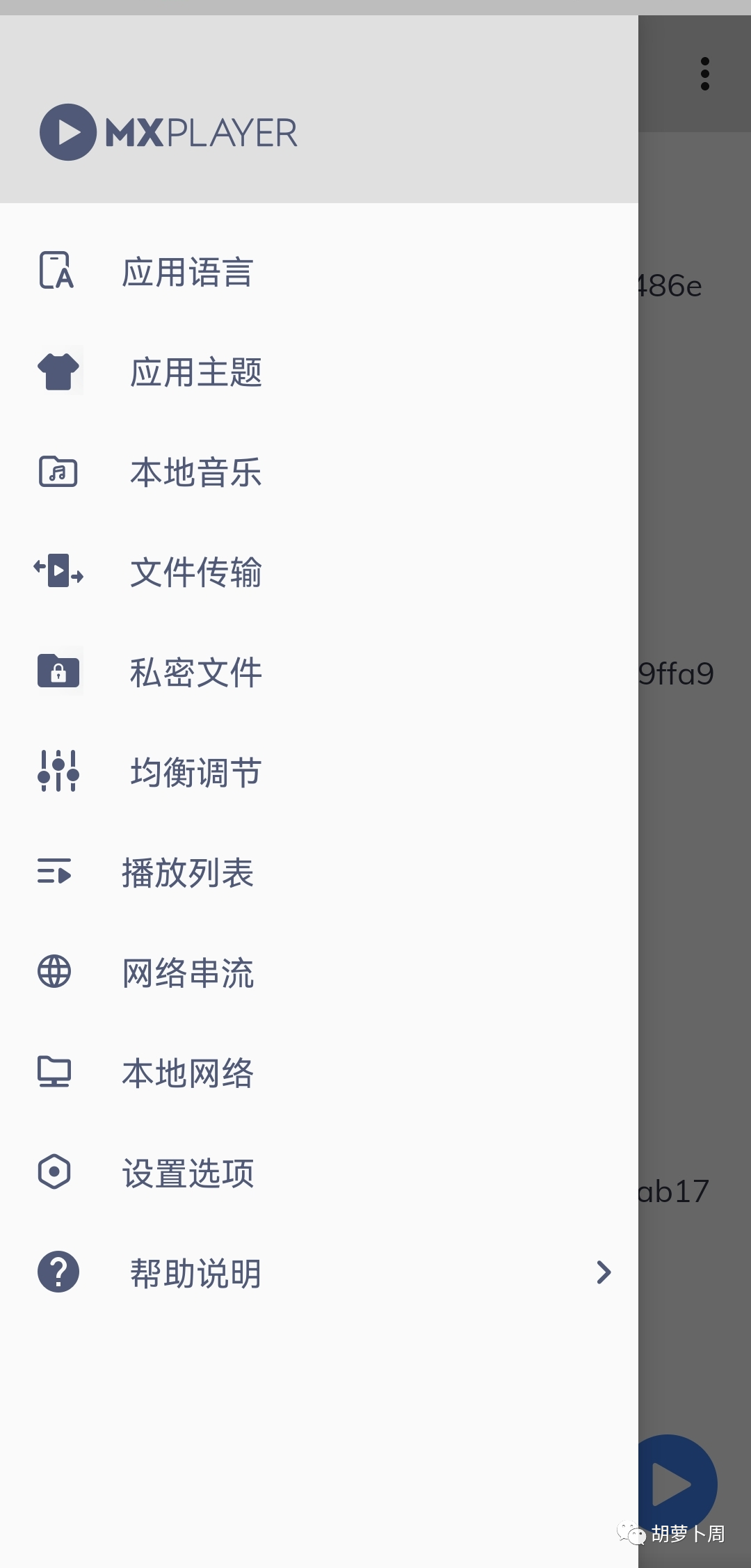751x1568 pixels.
Task: Open 应用主题 (app theme) option
Action: [196, 371]
